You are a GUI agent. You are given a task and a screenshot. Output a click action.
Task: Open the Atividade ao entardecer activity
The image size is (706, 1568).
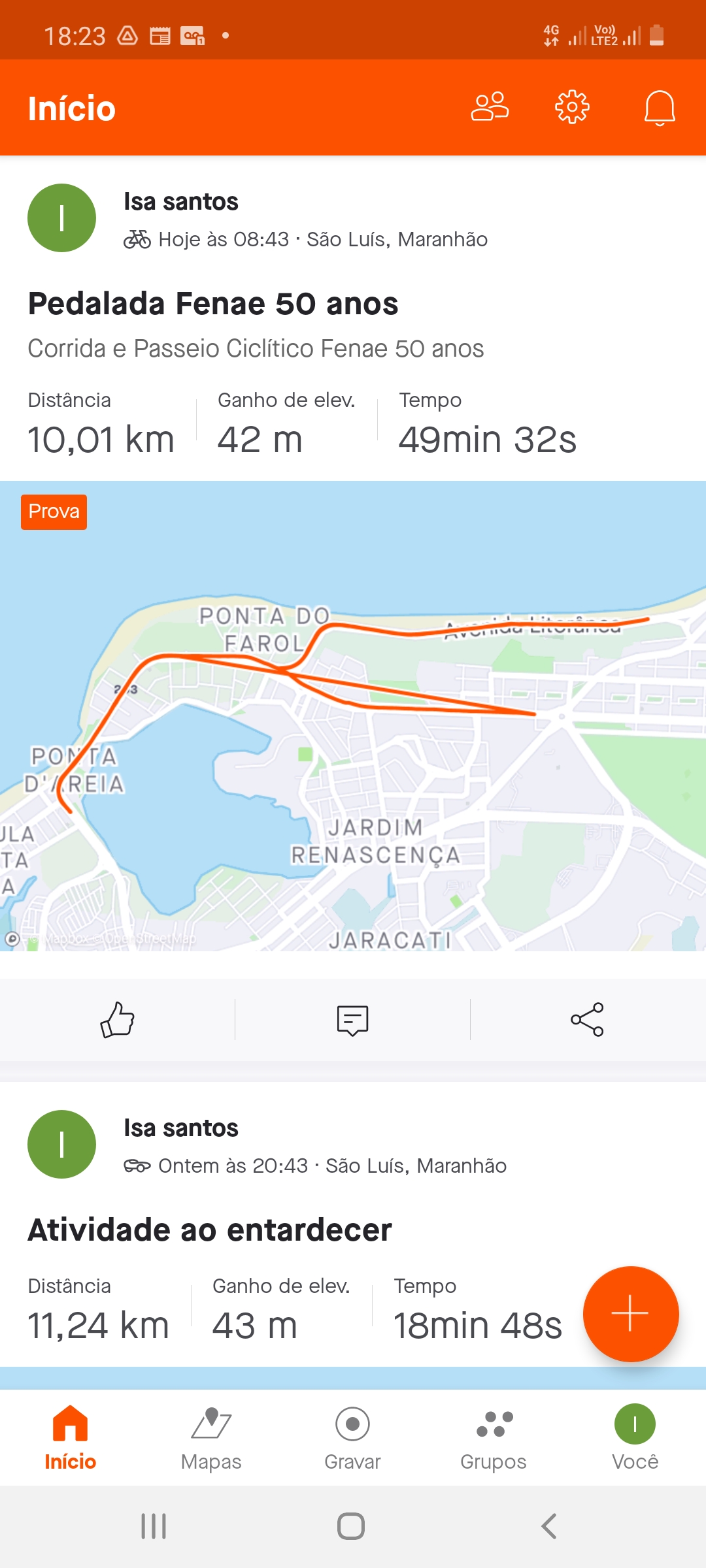point(210,1230)
